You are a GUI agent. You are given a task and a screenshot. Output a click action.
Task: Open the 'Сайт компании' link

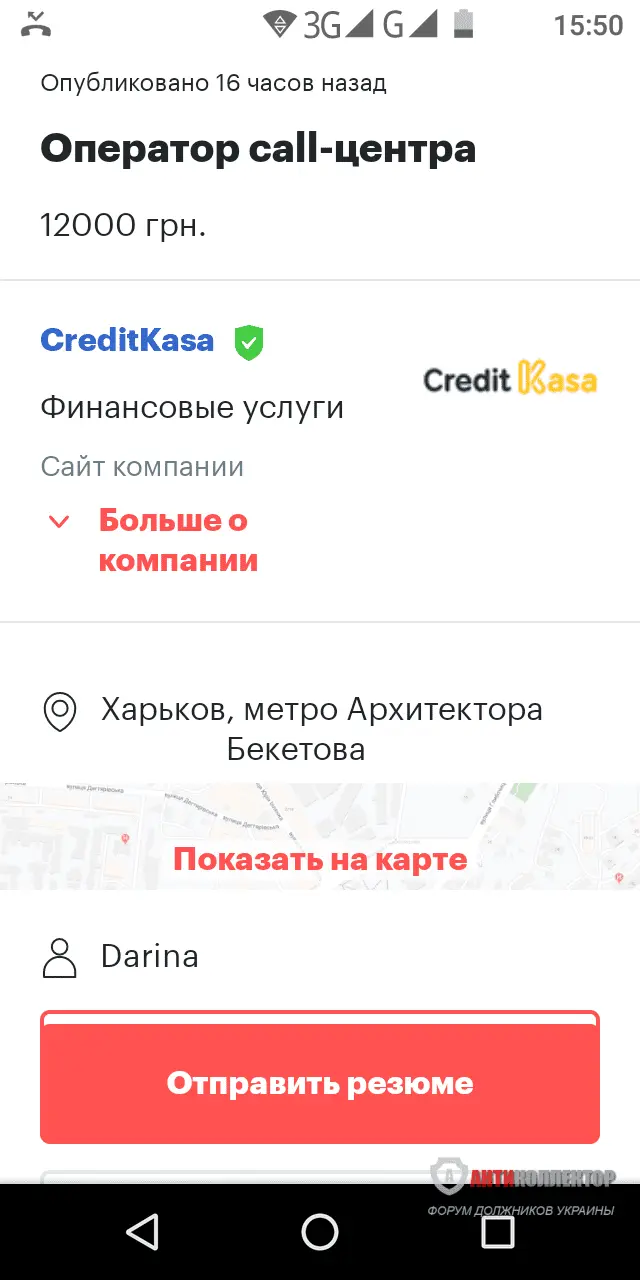[142, 467]
